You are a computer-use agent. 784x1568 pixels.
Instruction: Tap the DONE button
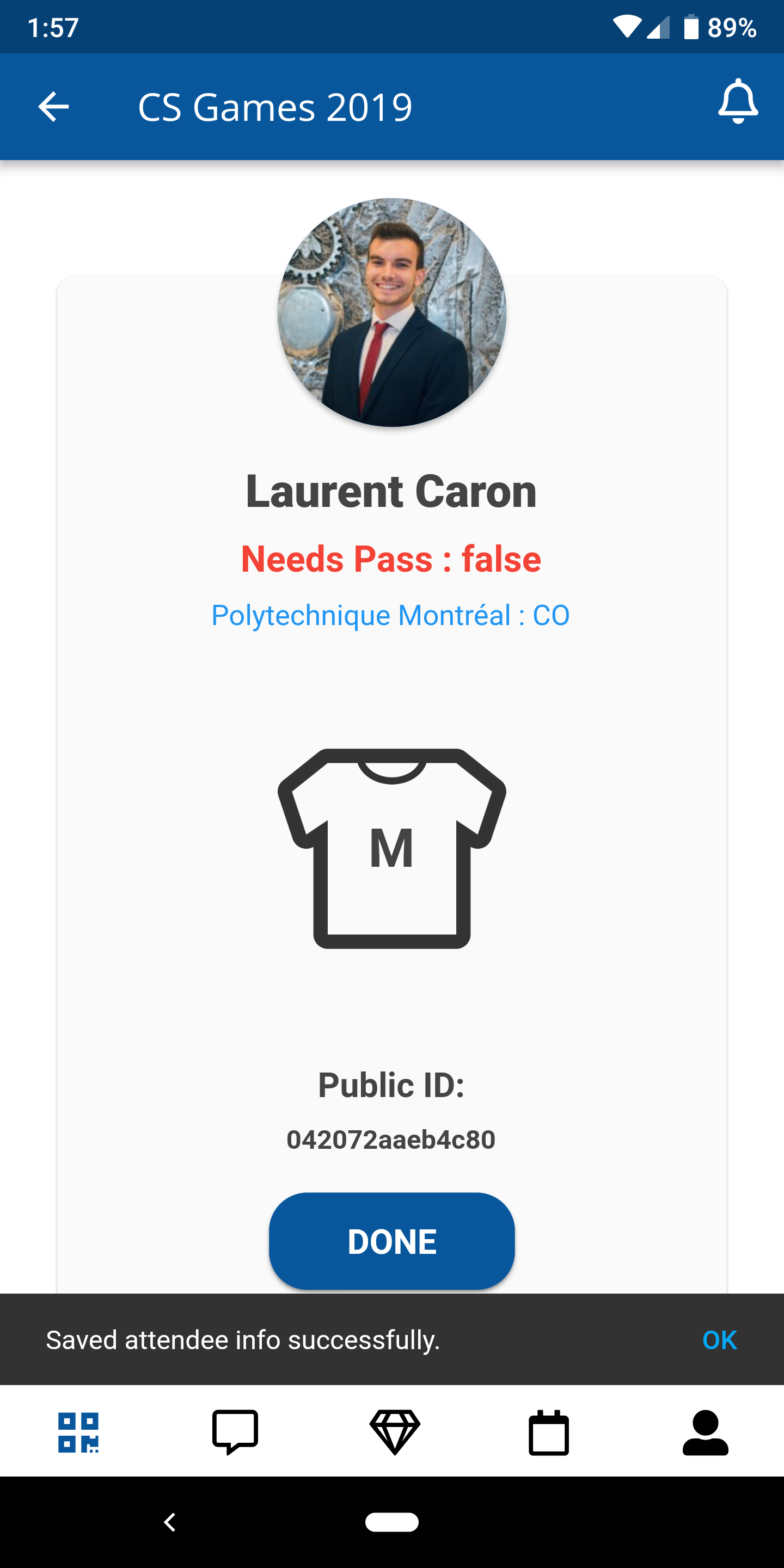point(391,1241)
